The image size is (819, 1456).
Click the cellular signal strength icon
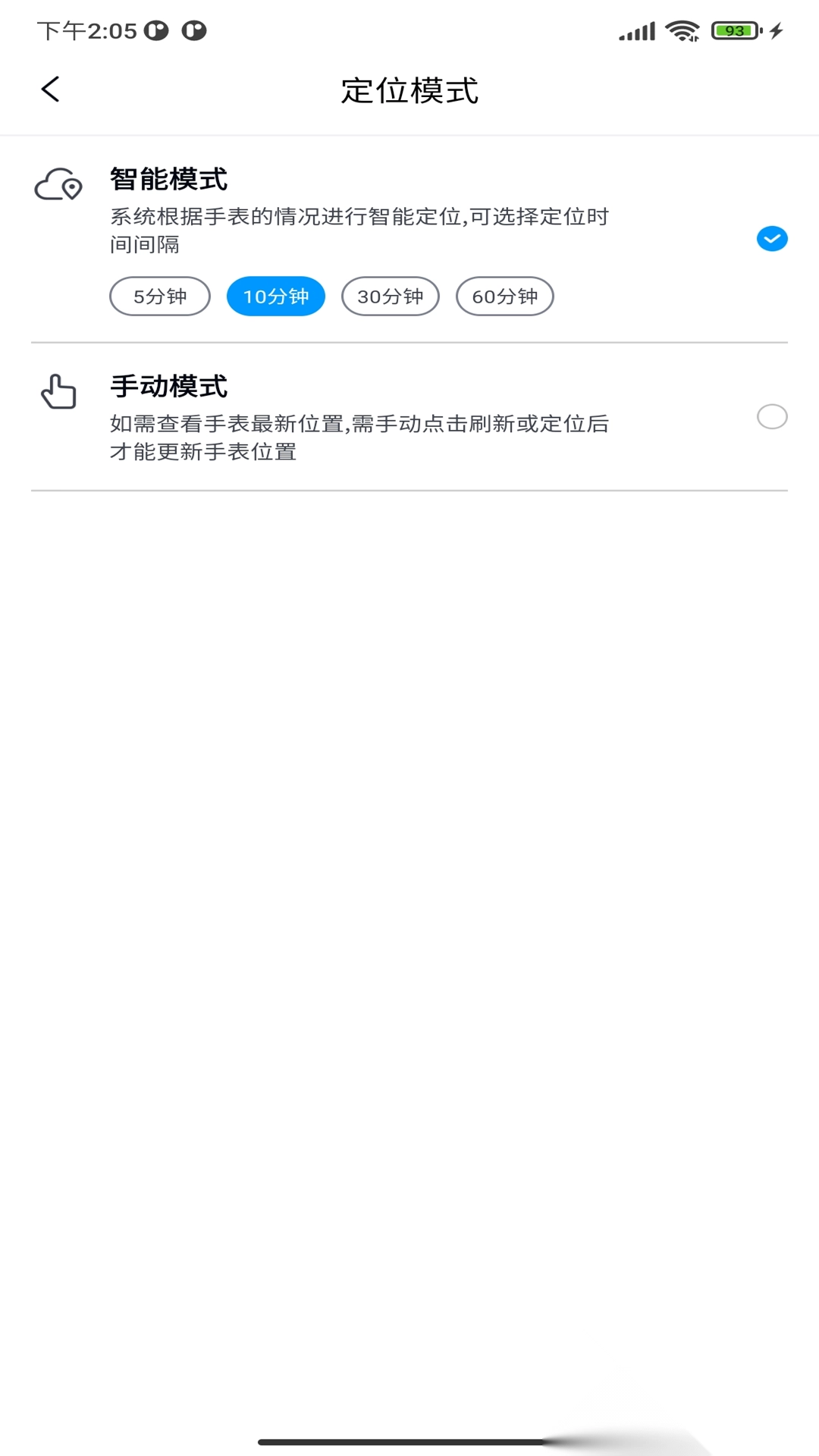(637, 30)
